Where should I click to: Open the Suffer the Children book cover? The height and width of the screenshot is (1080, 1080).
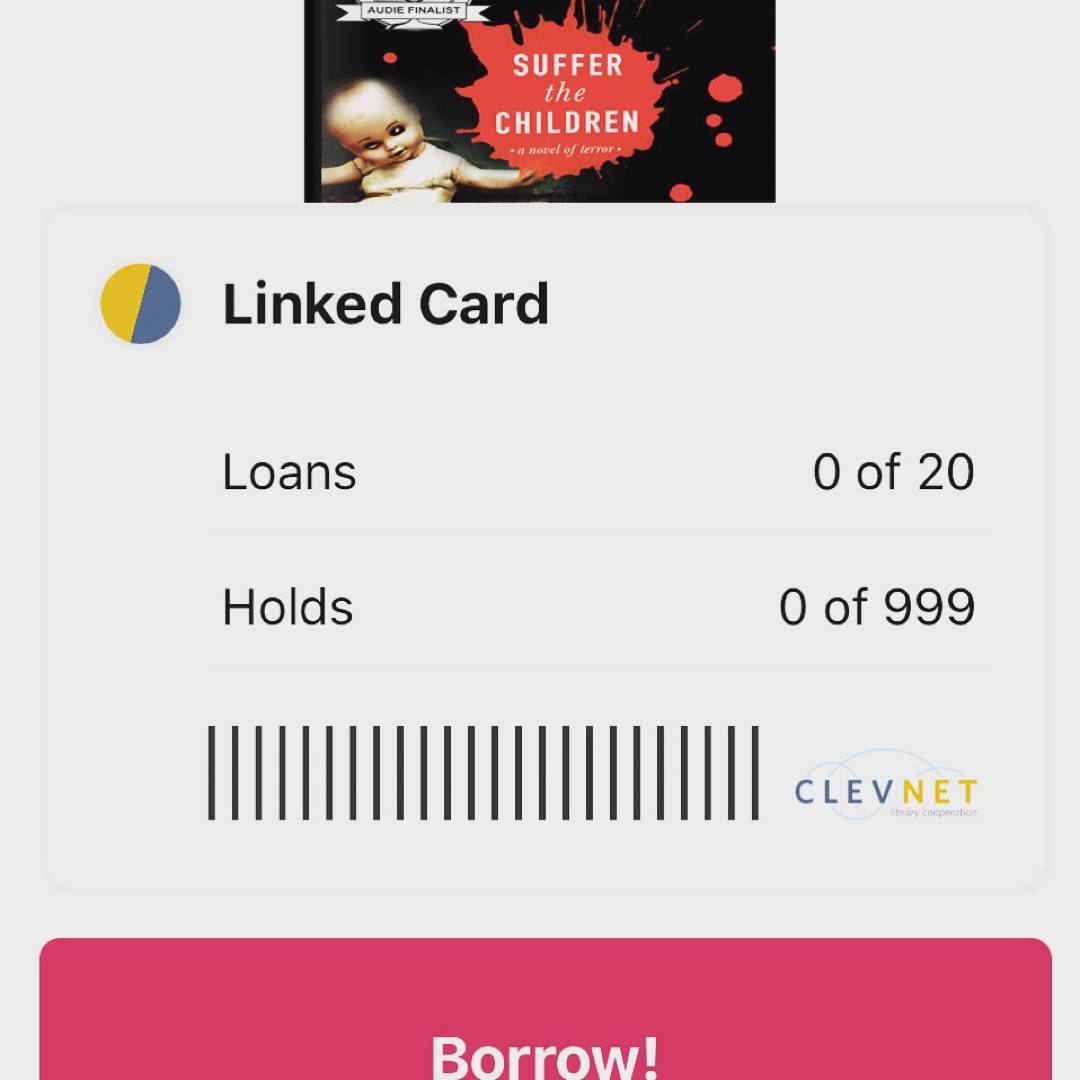pos(540,100)
